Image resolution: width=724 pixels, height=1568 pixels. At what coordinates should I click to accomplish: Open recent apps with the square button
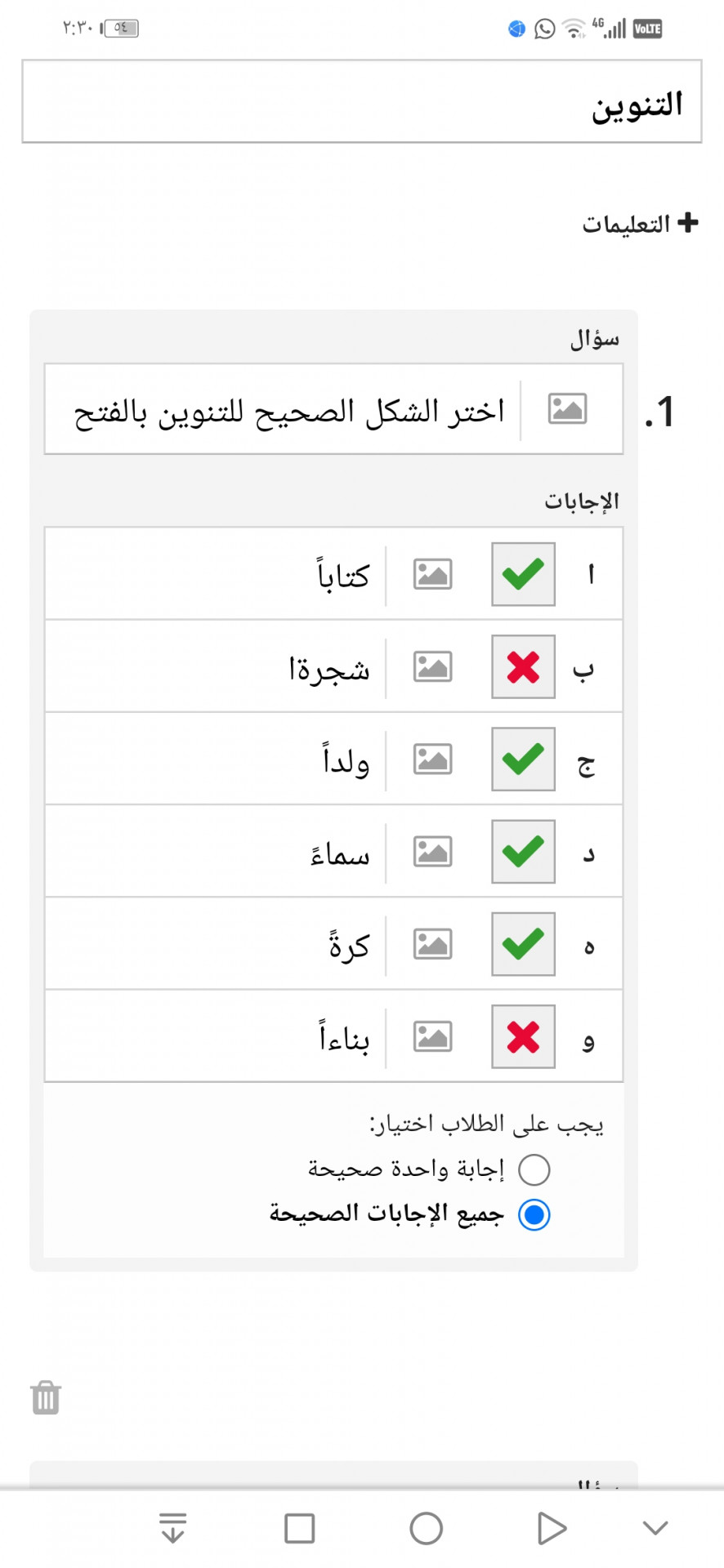[x=299, y=1528]
